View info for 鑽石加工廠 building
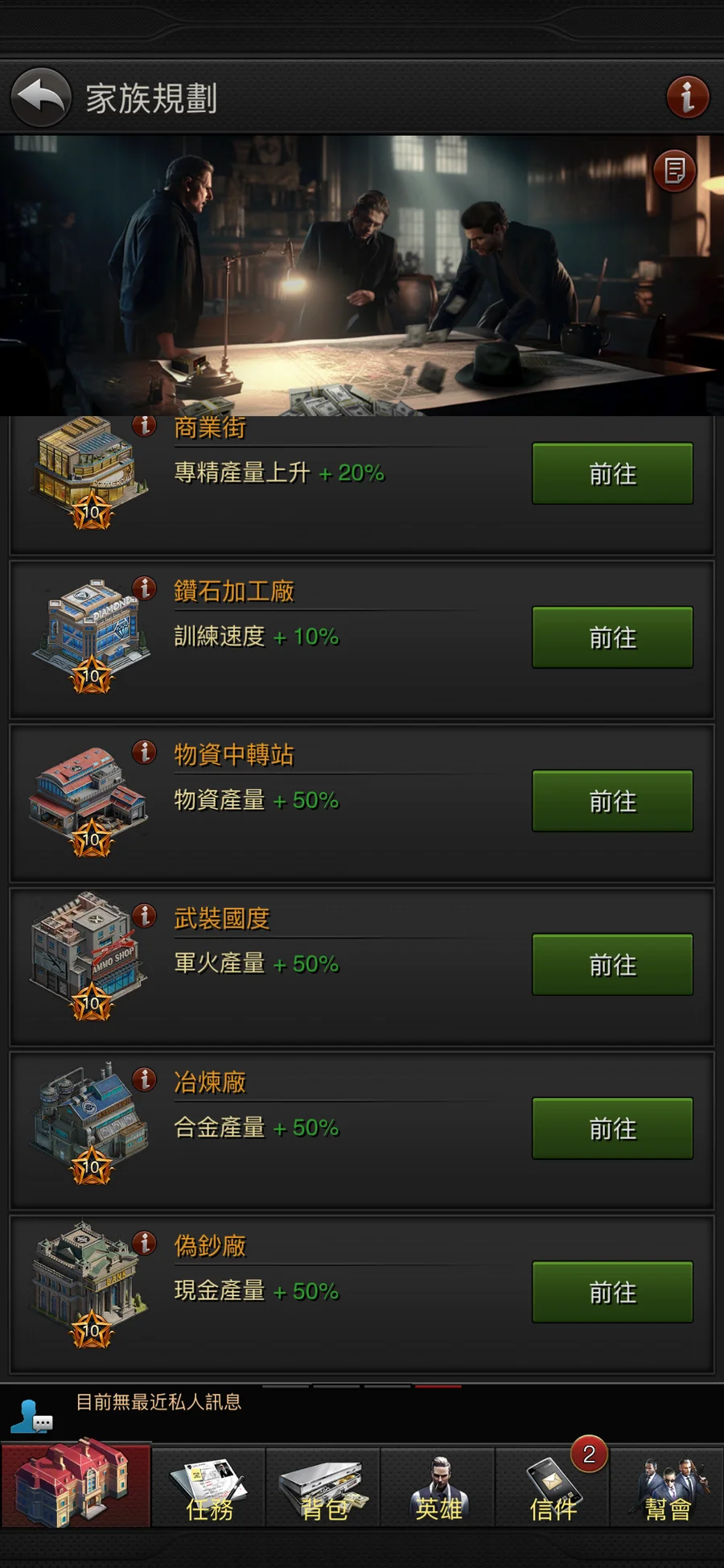This screenshot has height=1568, width=724. (144, 588)
